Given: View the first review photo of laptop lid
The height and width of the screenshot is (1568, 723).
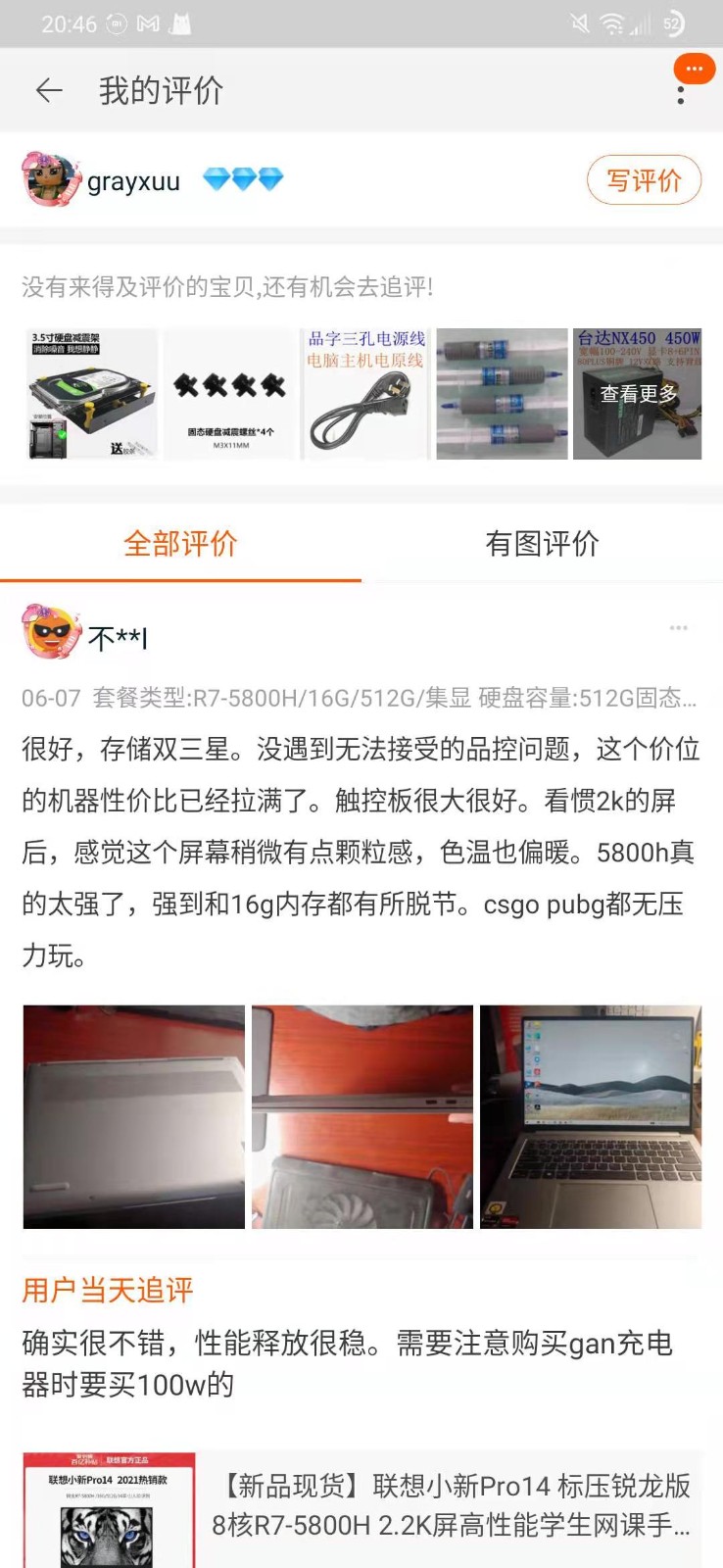Looking at the screenshot, I should click(134, 1116).
